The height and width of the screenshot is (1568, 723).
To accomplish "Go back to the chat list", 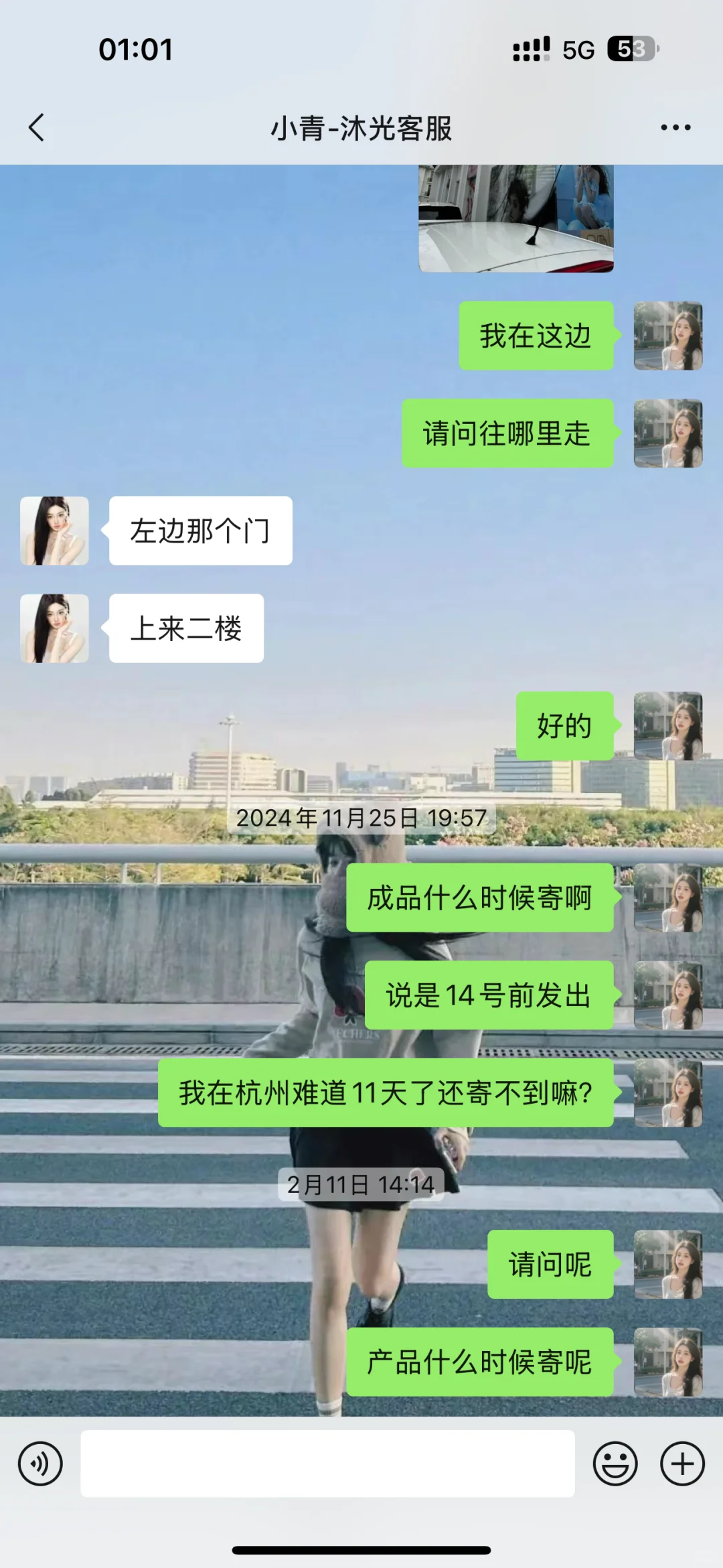I will coord(37,127).
